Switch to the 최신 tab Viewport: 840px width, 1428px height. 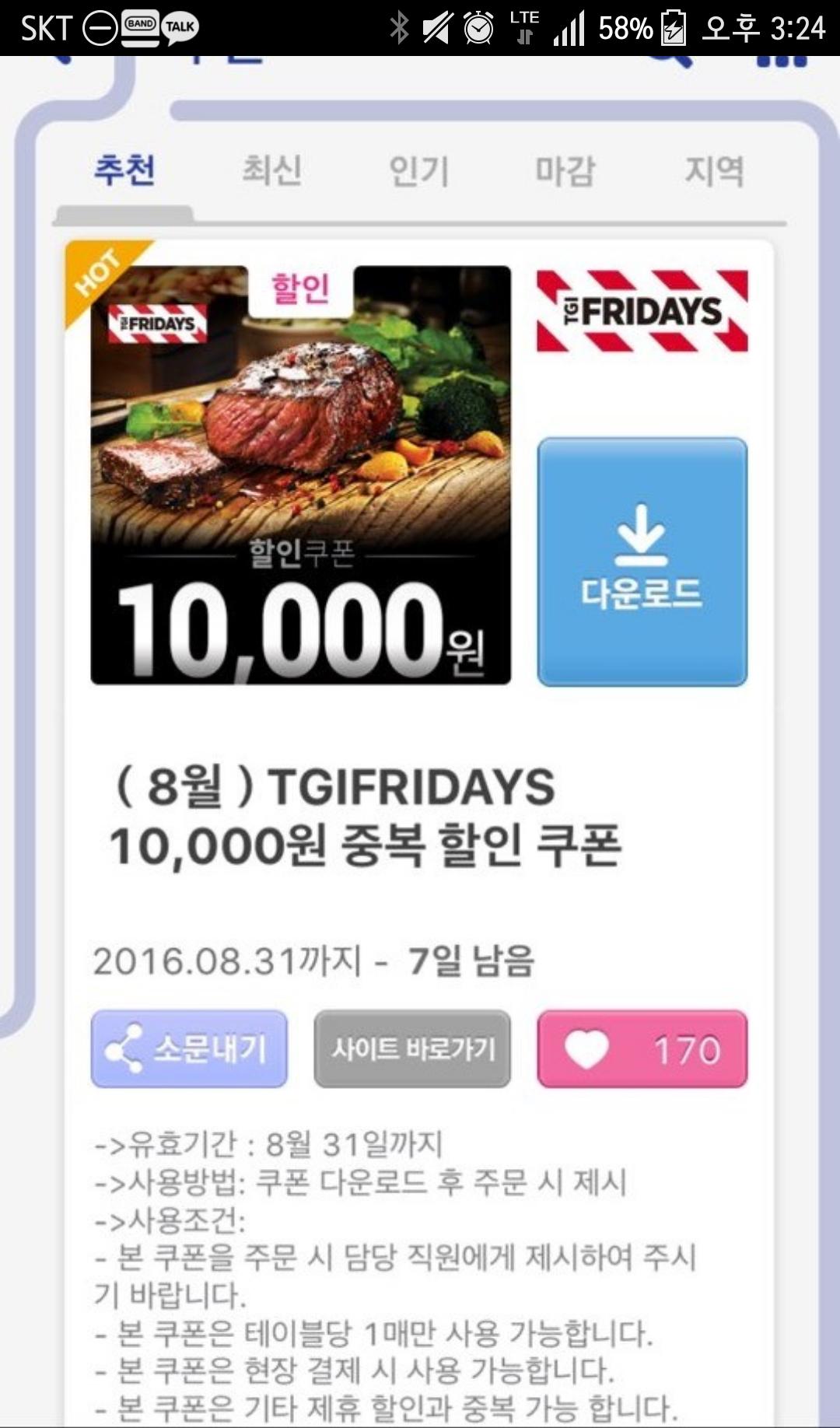pyautogui.click(x=271, y=170)
